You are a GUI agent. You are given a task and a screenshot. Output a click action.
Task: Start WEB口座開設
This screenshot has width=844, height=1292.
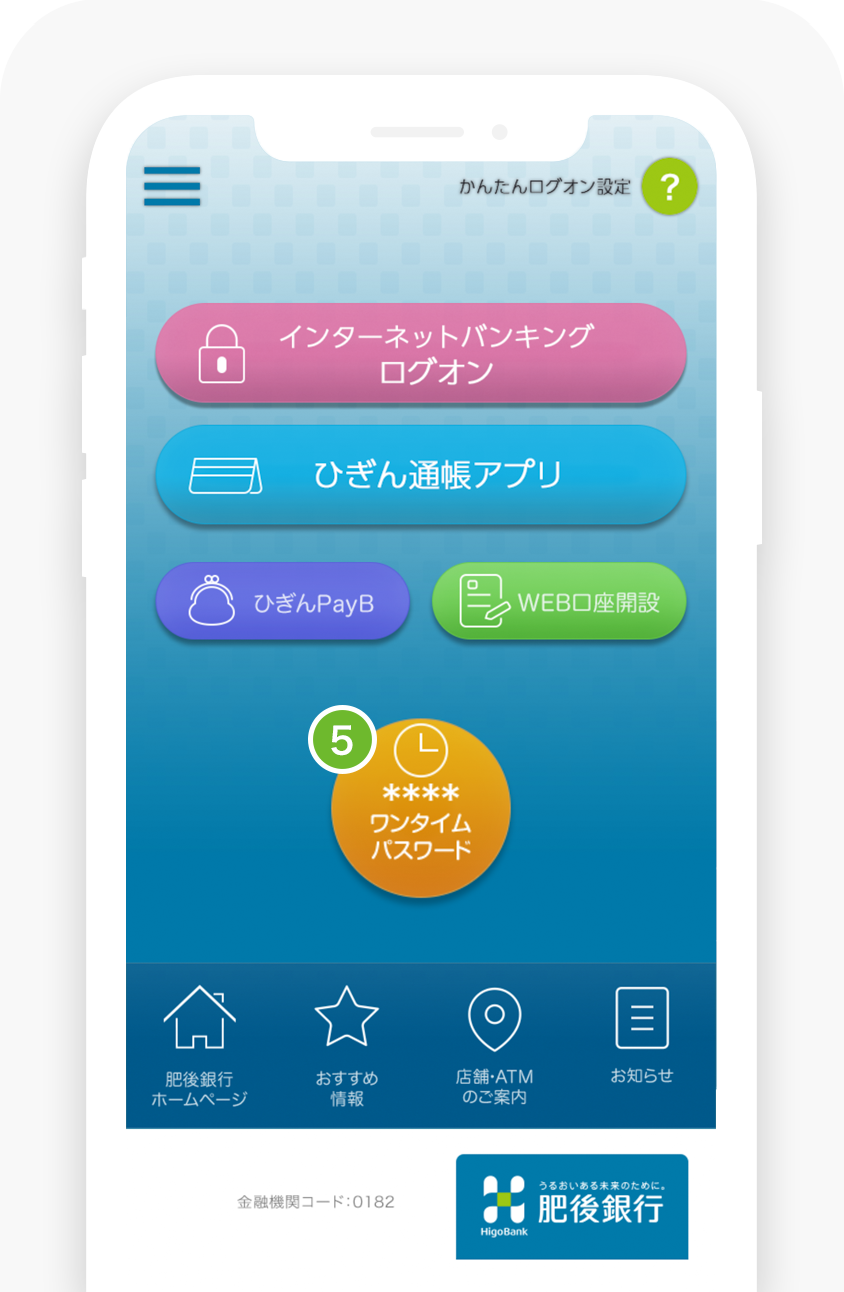[x=559, y=601]
